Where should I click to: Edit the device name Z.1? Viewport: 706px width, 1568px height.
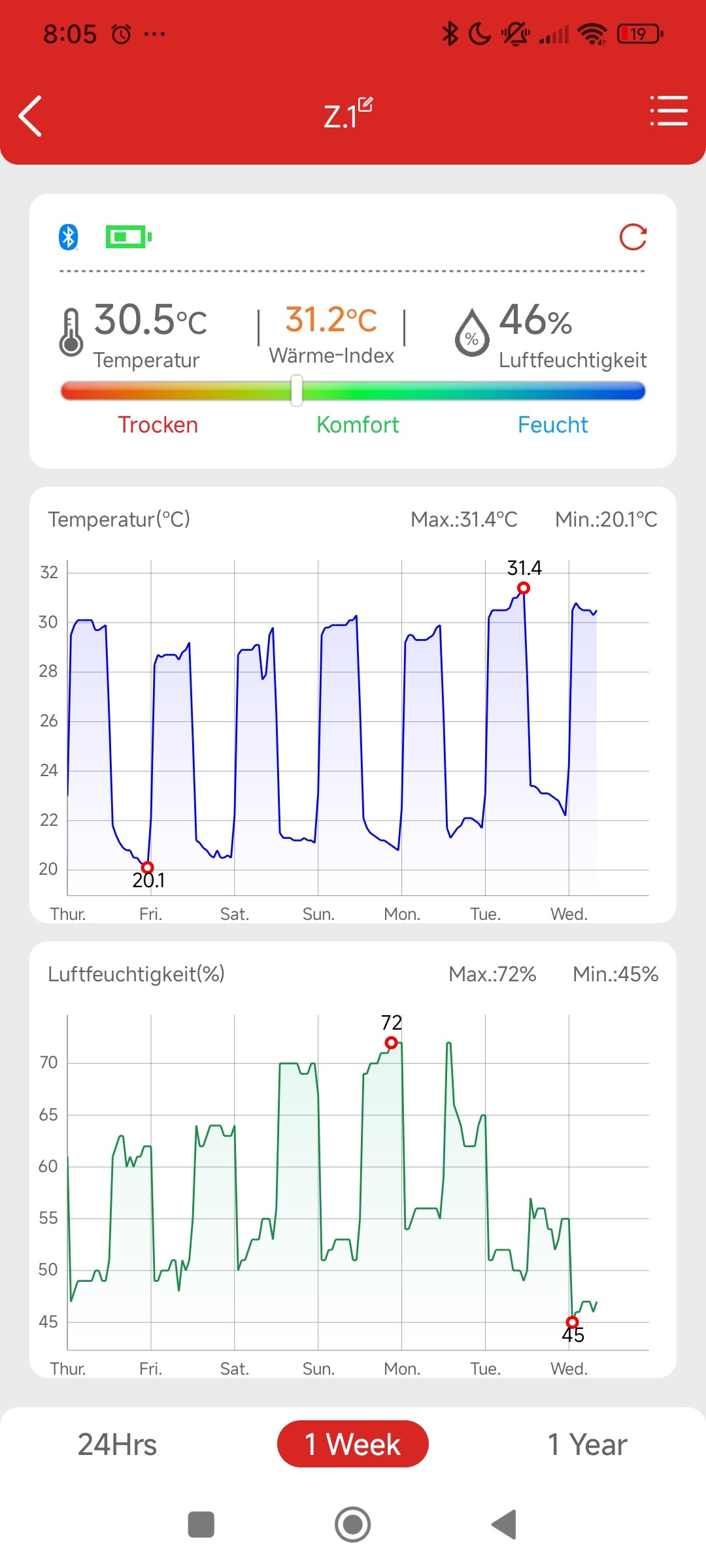point(365,105)
